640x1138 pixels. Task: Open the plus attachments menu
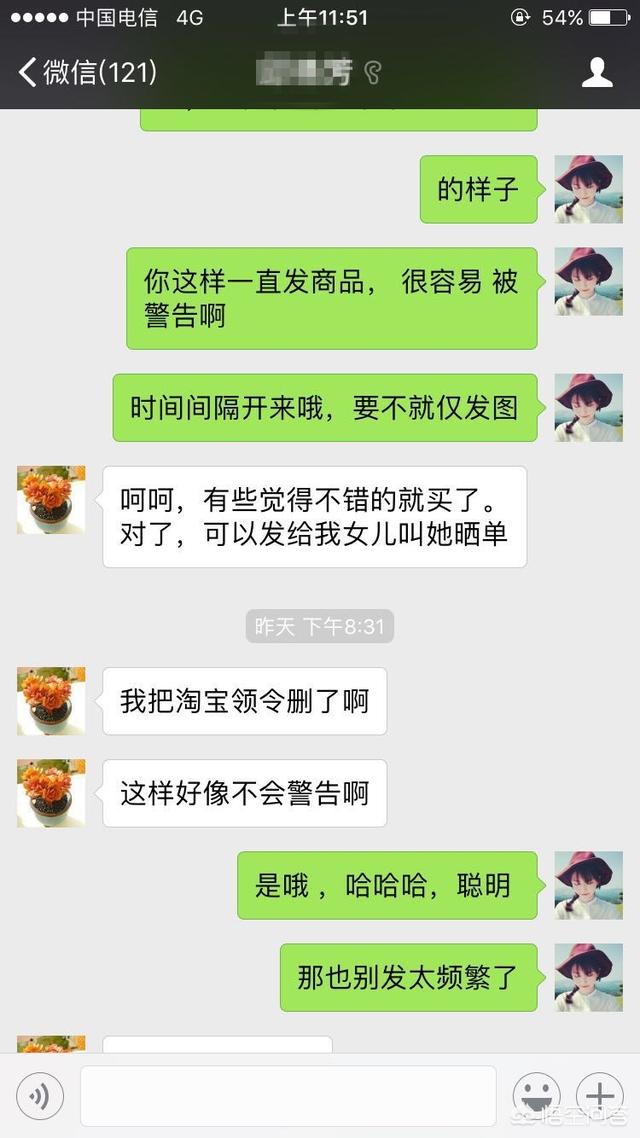point(600,1096)
